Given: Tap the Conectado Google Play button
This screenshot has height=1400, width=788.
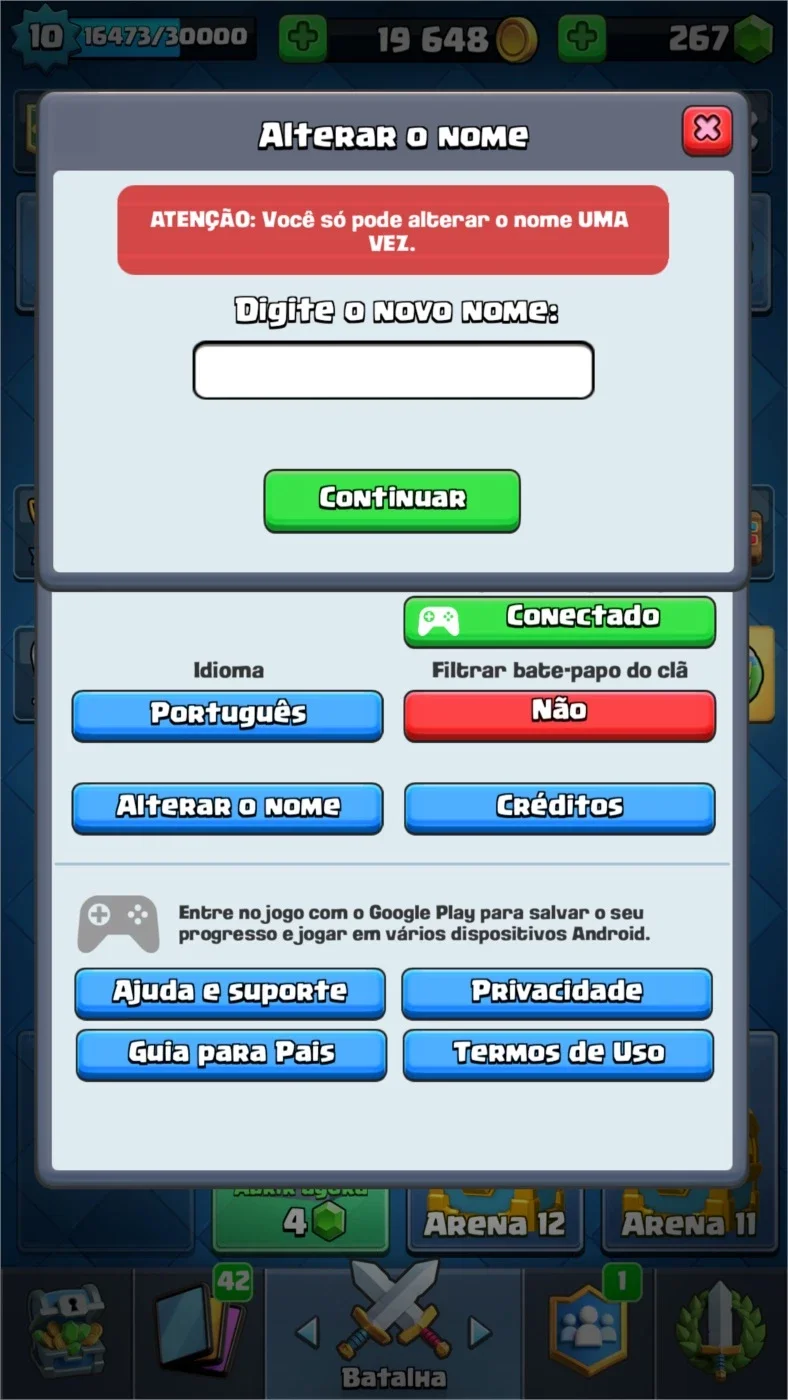Looking at the screenshot, I should [560, 620].
